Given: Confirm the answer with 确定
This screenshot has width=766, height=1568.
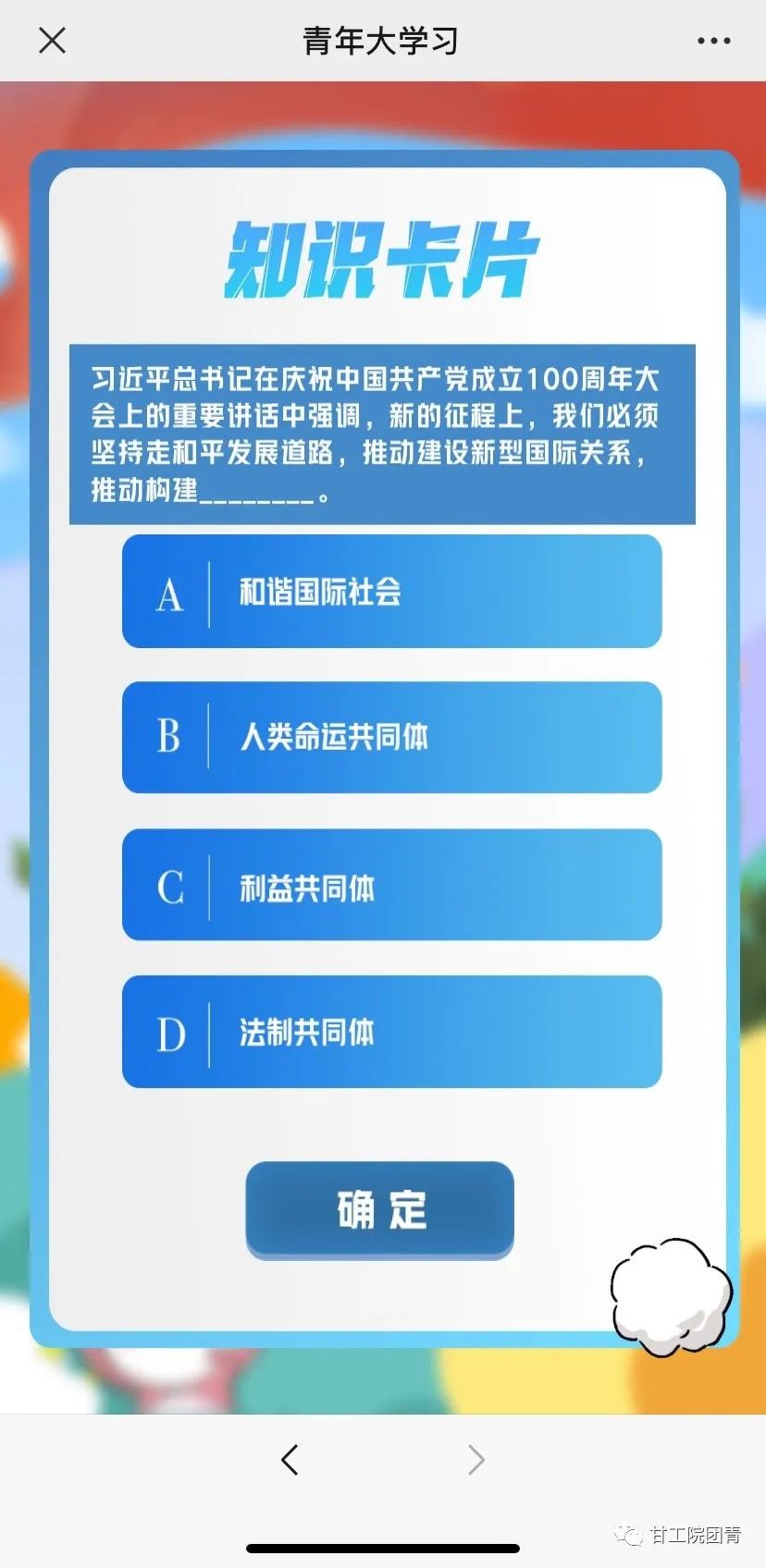Looking at the screenshot, I should point(379,1209).
